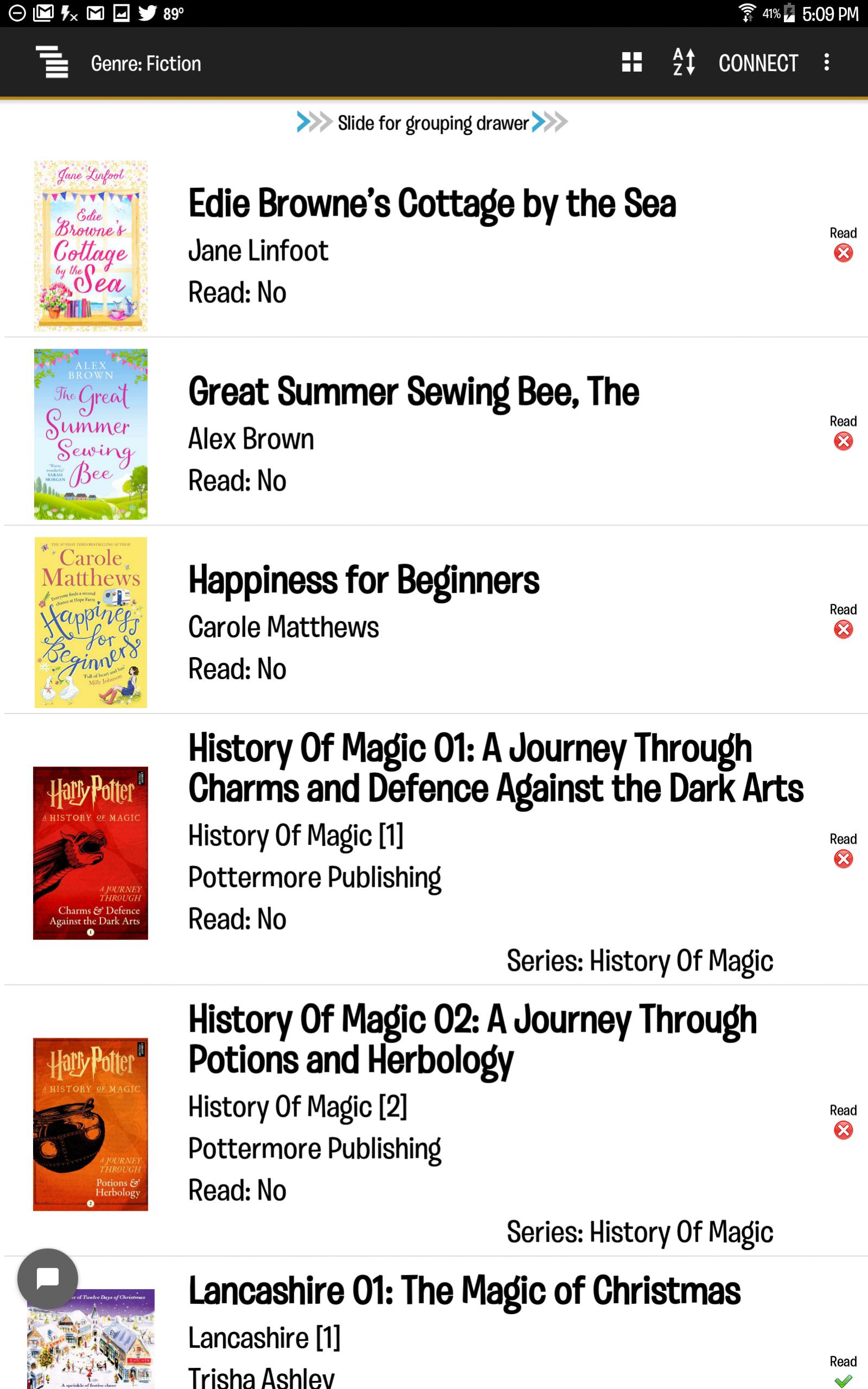Mark History Of Magic 02 as read
The width and height of the screenshot is (868, 1389).
[842, 1130]
